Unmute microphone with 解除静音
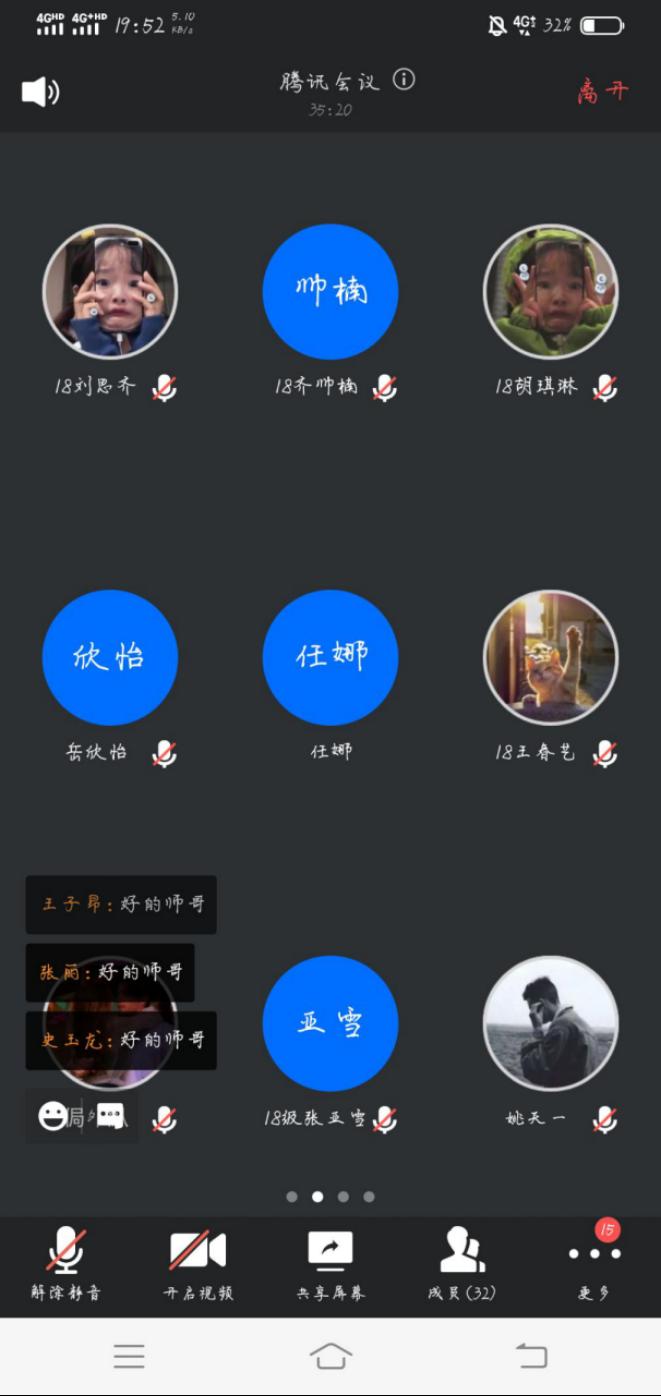 click(x=66, y=1264)
